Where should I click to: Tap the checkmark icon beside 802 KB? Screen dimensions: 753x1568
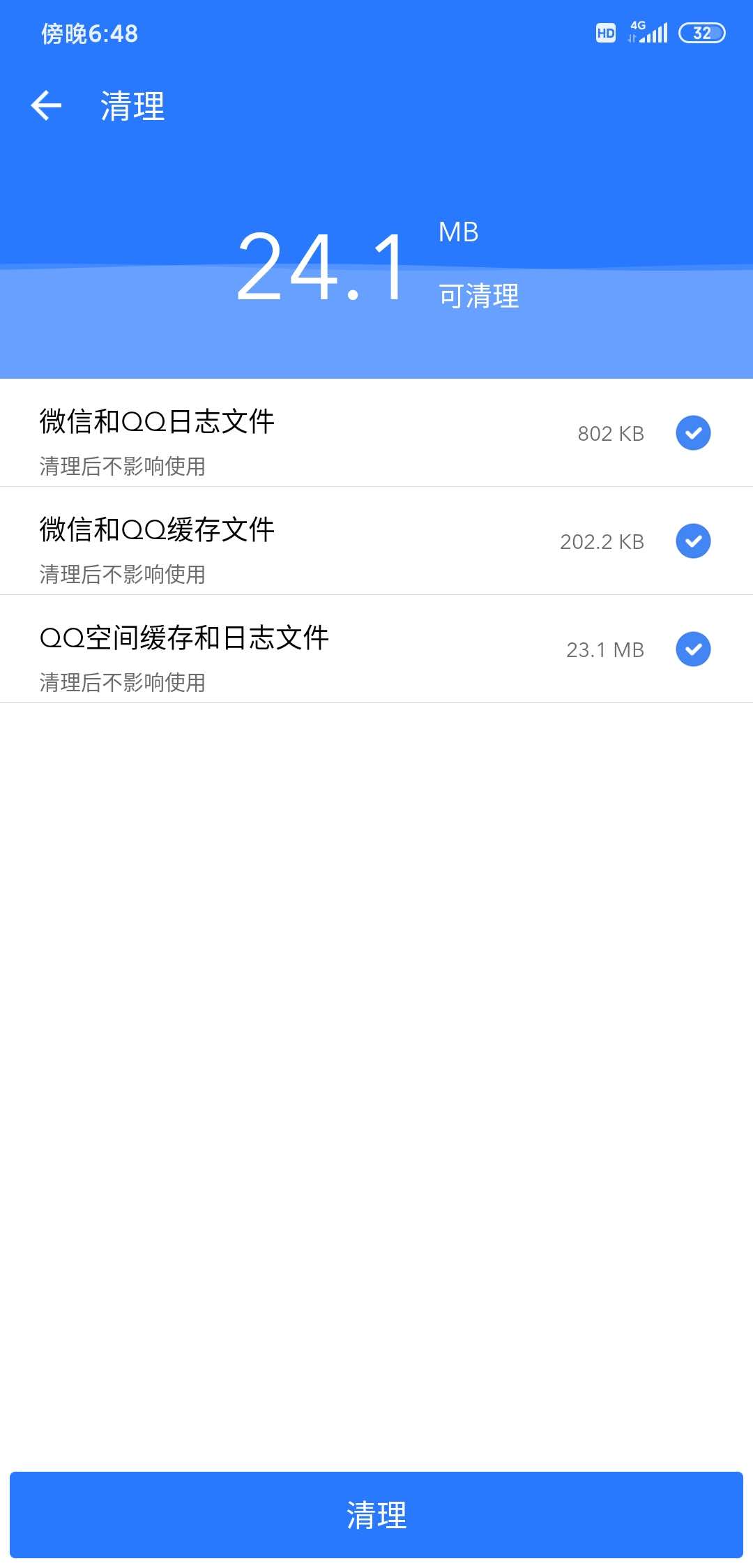693,433
